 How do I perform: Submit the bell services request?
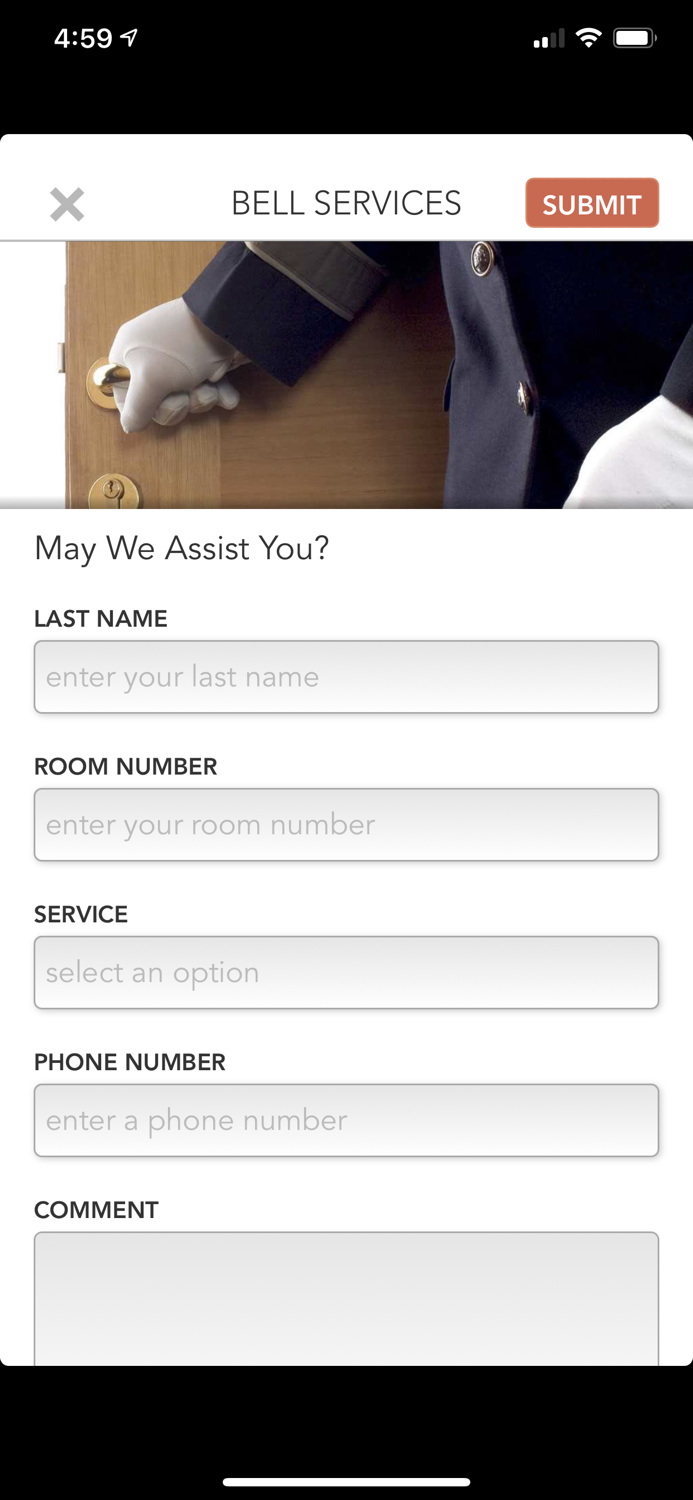(x=592, y=203)
